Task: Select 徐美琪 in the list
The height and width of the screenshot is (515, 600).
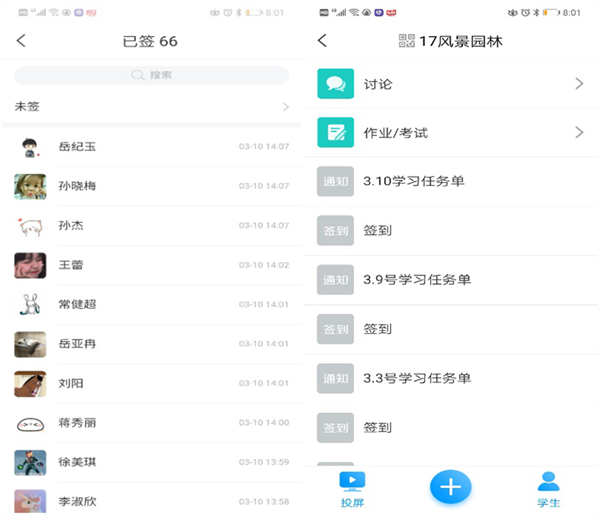Action: coord(151,462)
